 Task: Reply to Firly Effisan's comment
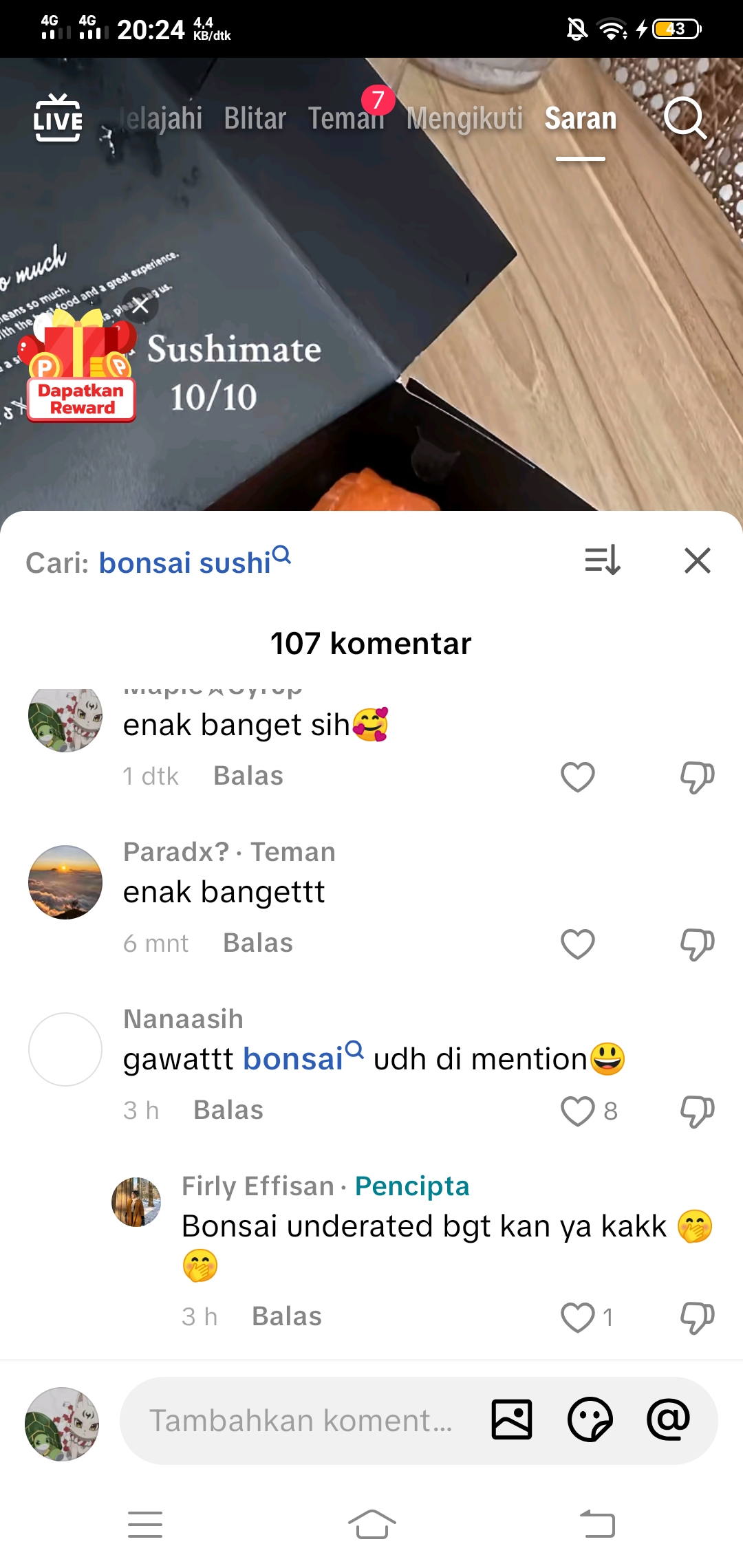pos(287,1316)
